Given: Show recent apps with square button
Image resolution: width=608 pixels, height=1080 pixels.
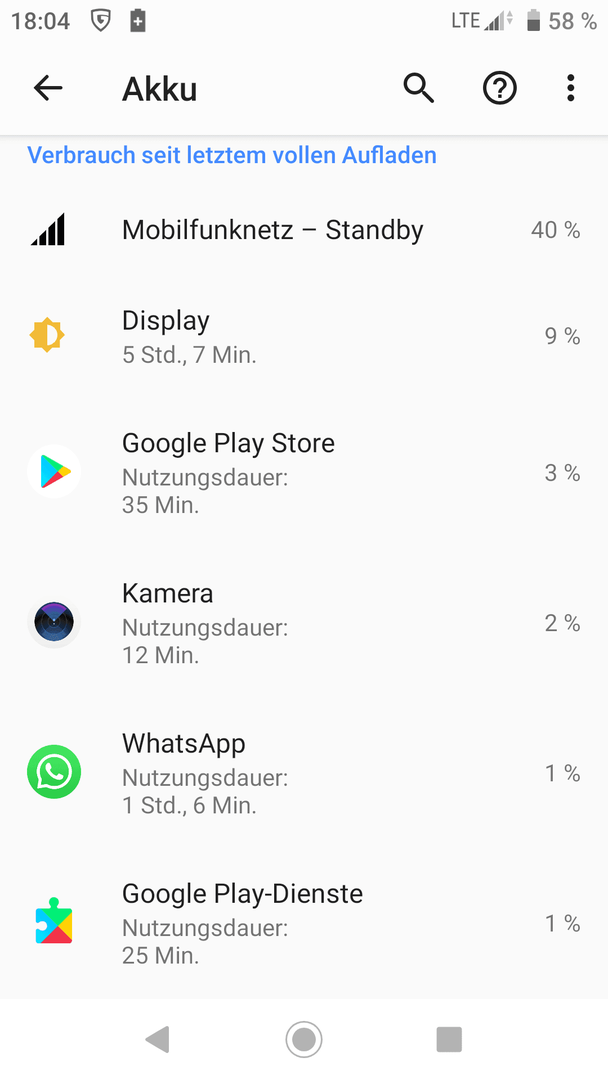Looking at the screenshot, I should (449, 1039).
